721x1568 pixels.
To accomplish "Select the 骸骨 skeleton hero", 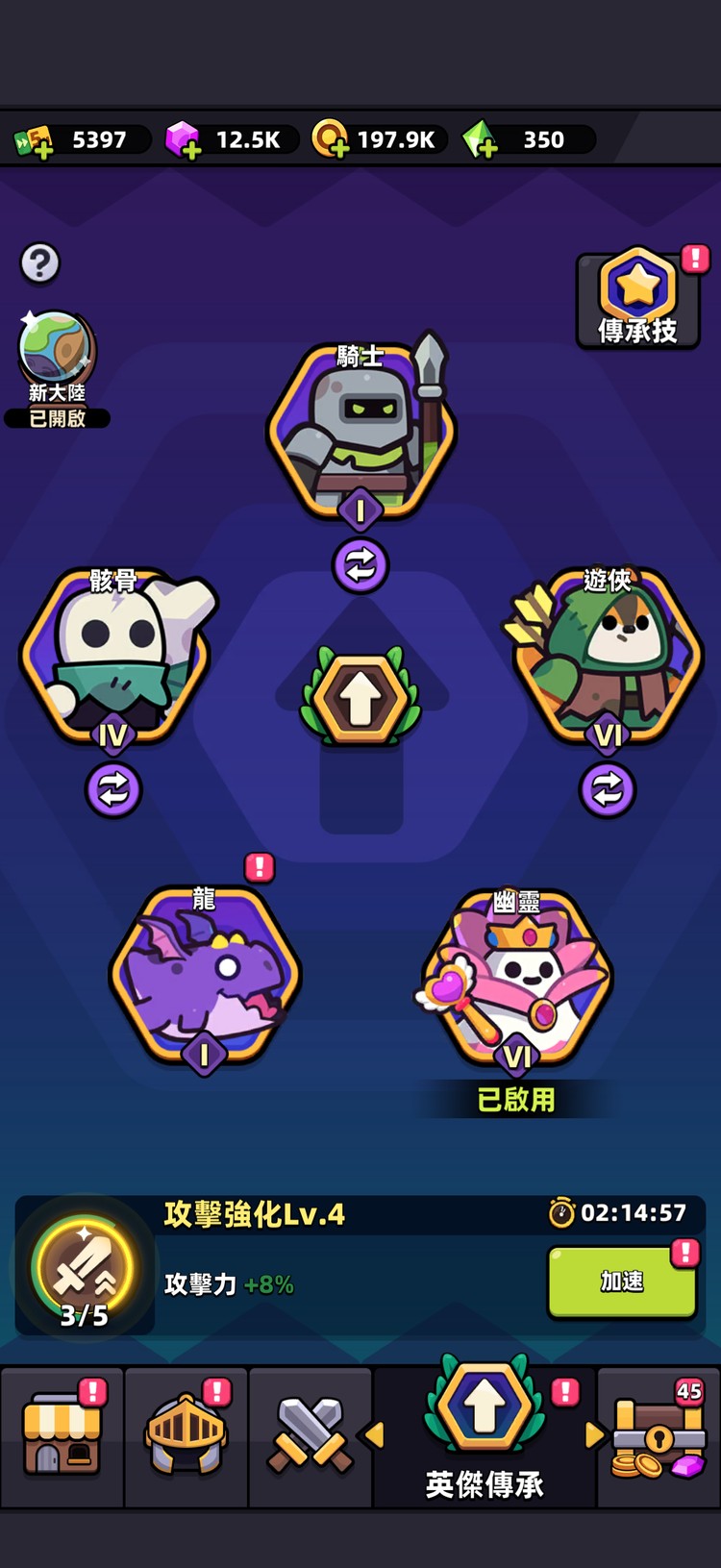I will click(x=114, y=654).
